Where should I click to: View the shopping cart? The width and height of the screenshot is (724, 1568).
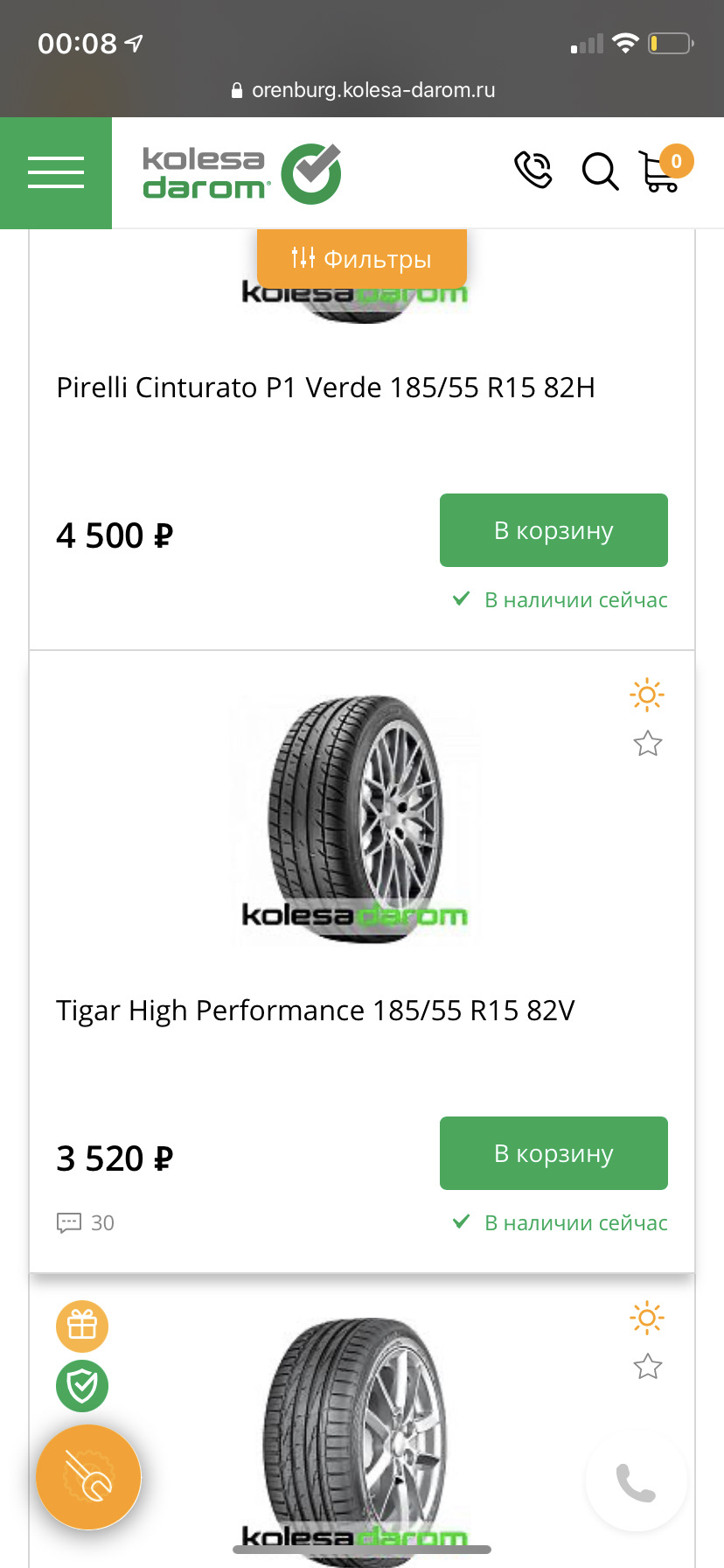(660, 171)
